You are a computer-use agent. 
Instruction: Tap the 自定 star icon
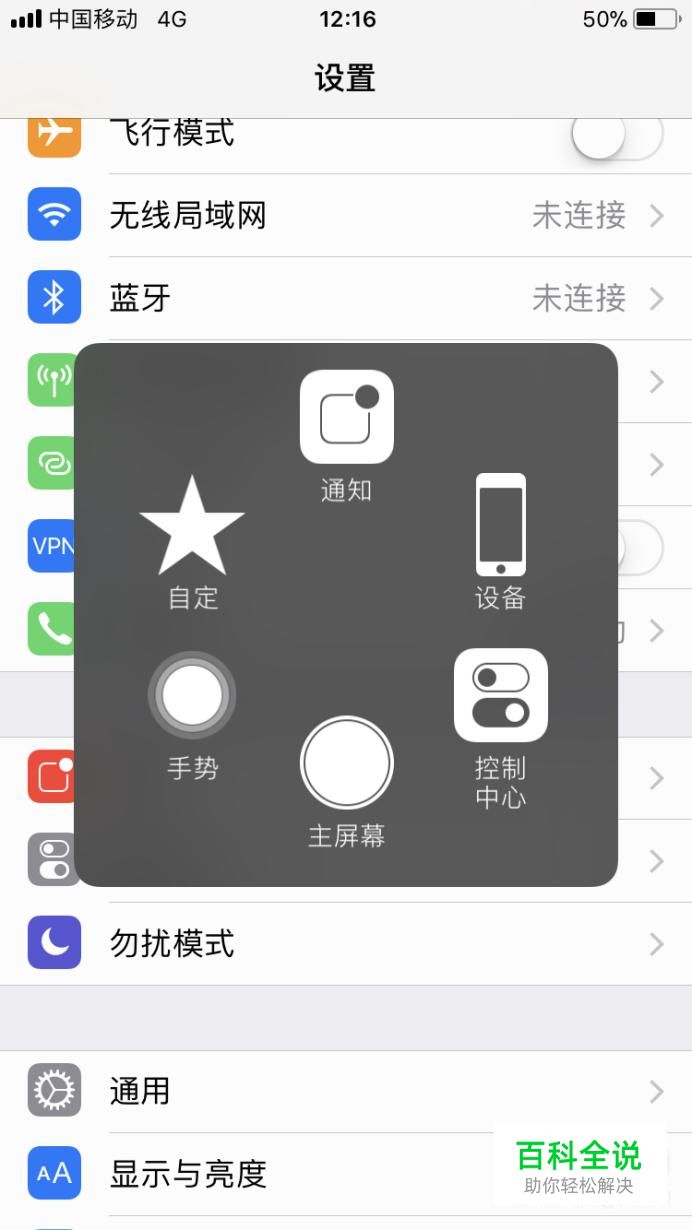point(192,527)
